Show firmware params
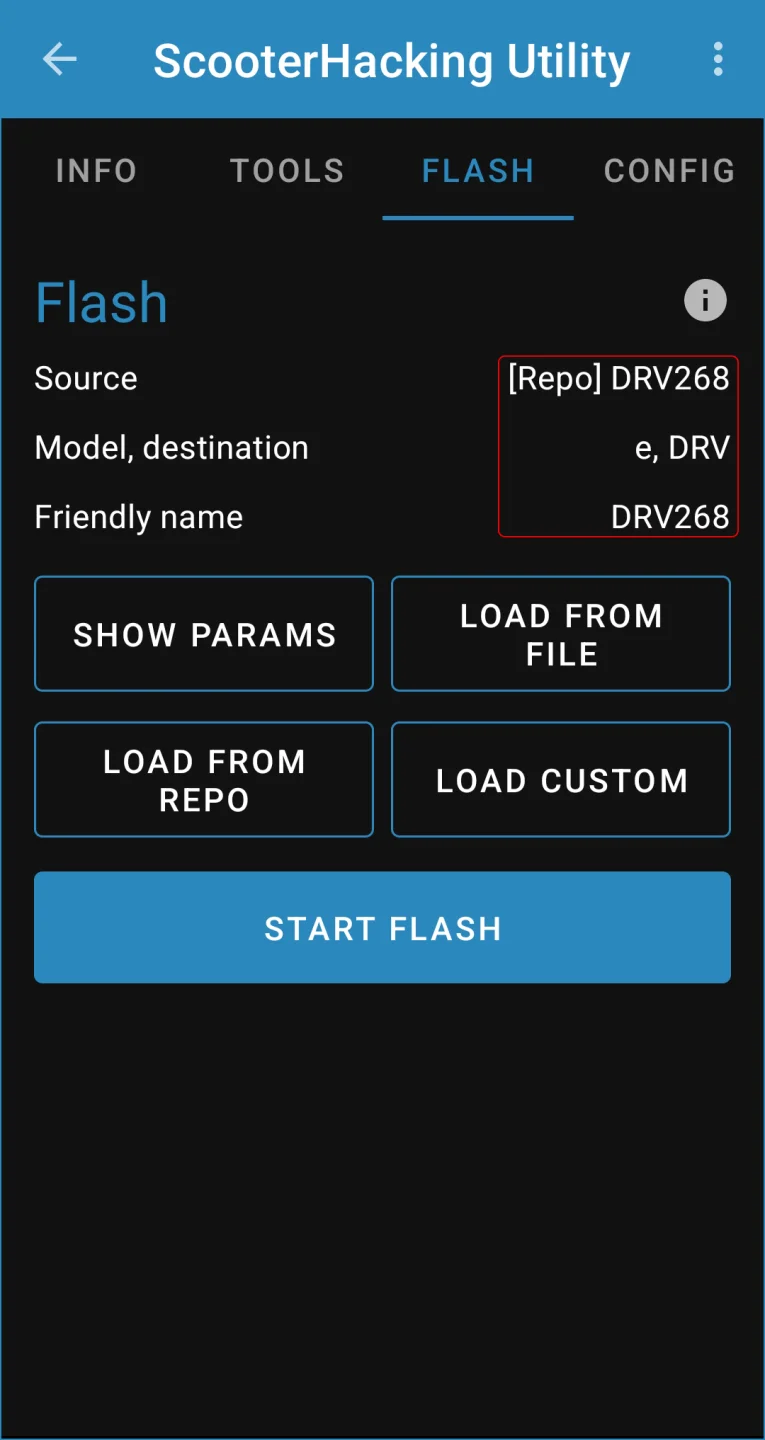The image size is (765, 1440). point(204,634)
